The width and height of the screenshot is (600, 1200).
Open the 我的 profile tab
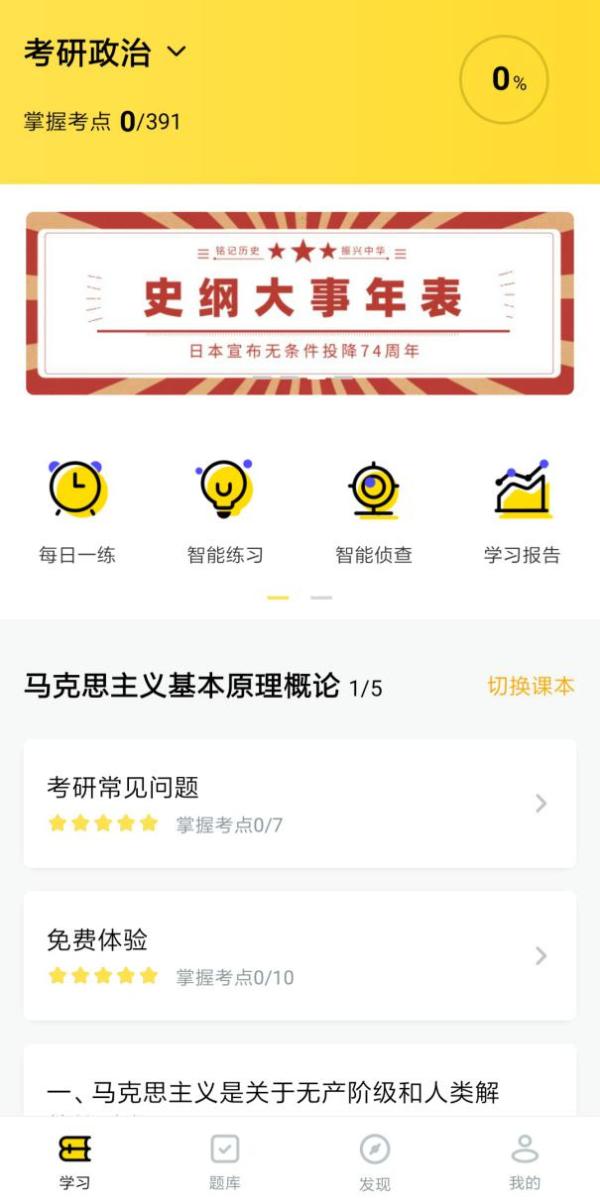pos(524,1160)
